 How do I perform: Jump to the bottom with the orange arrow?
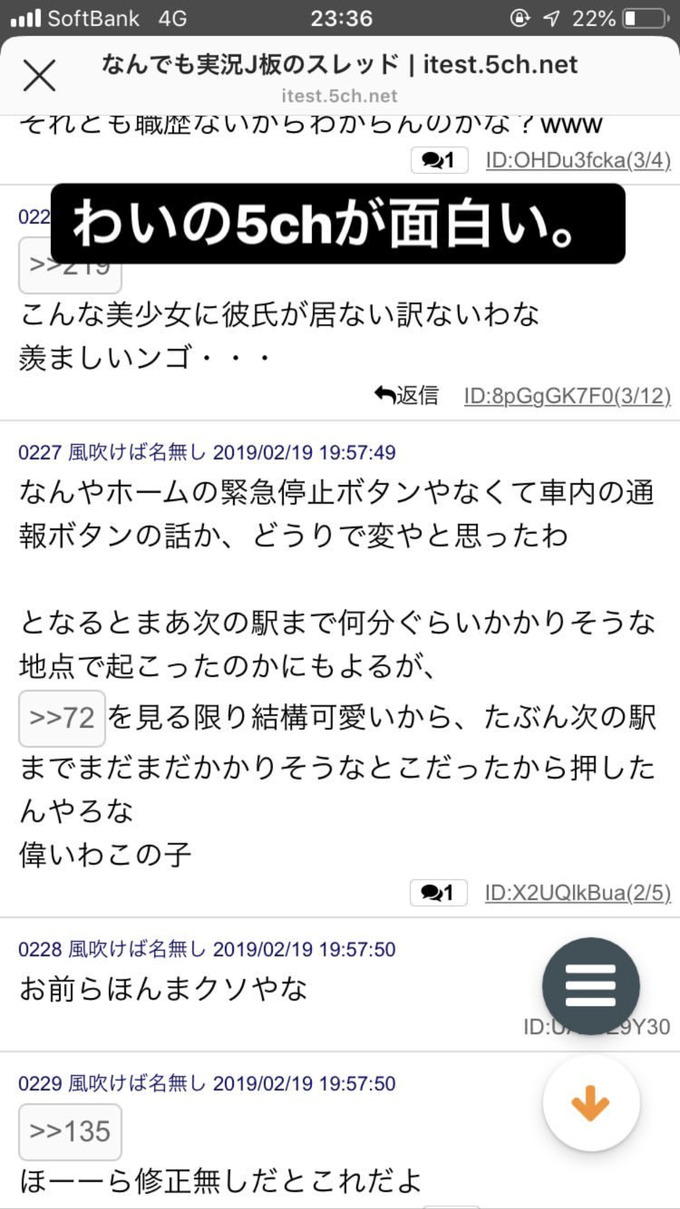[x=591, y=1104]
